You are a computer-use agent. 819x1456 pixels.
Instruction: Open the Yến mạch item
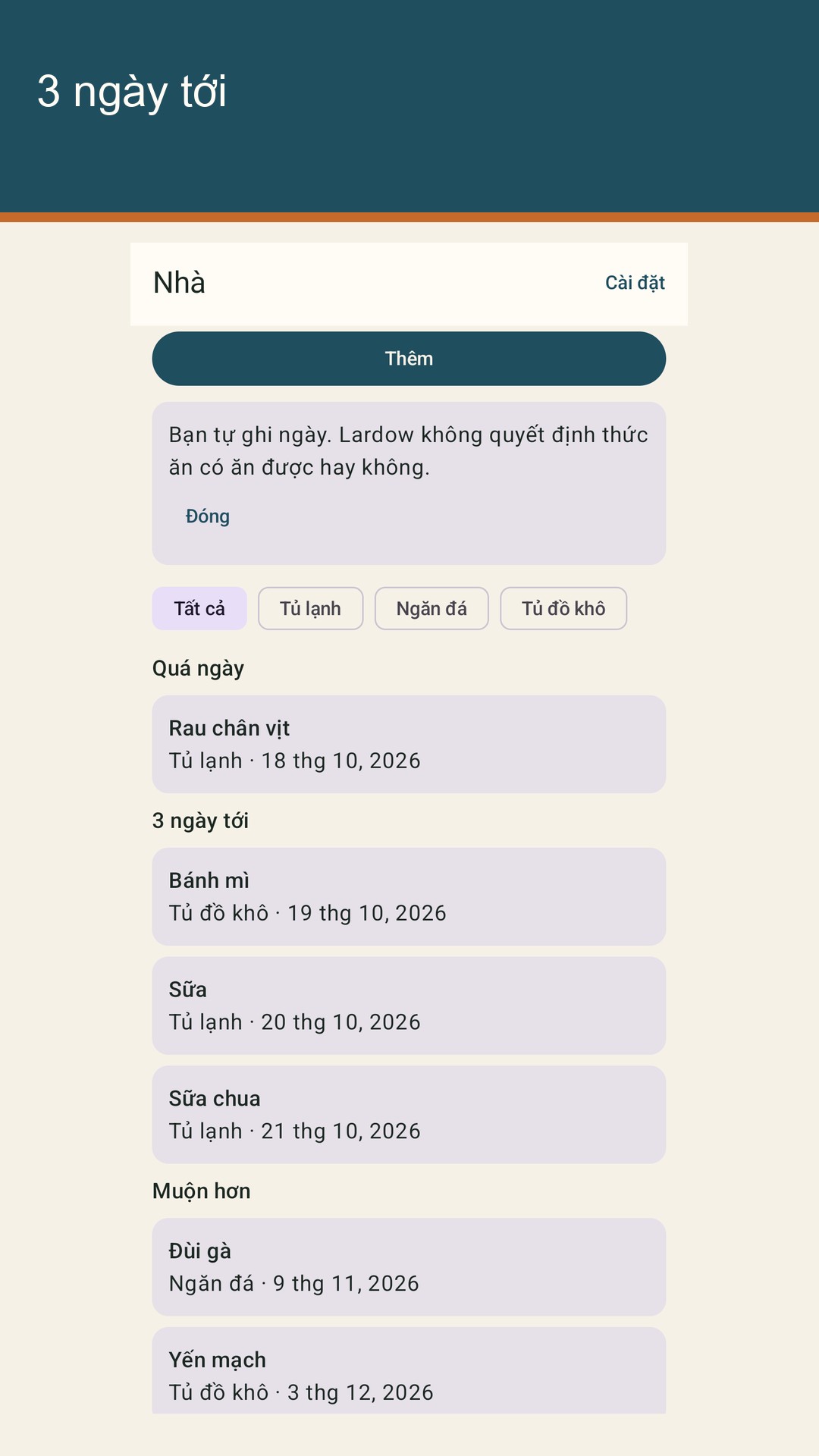[409, 1370]
